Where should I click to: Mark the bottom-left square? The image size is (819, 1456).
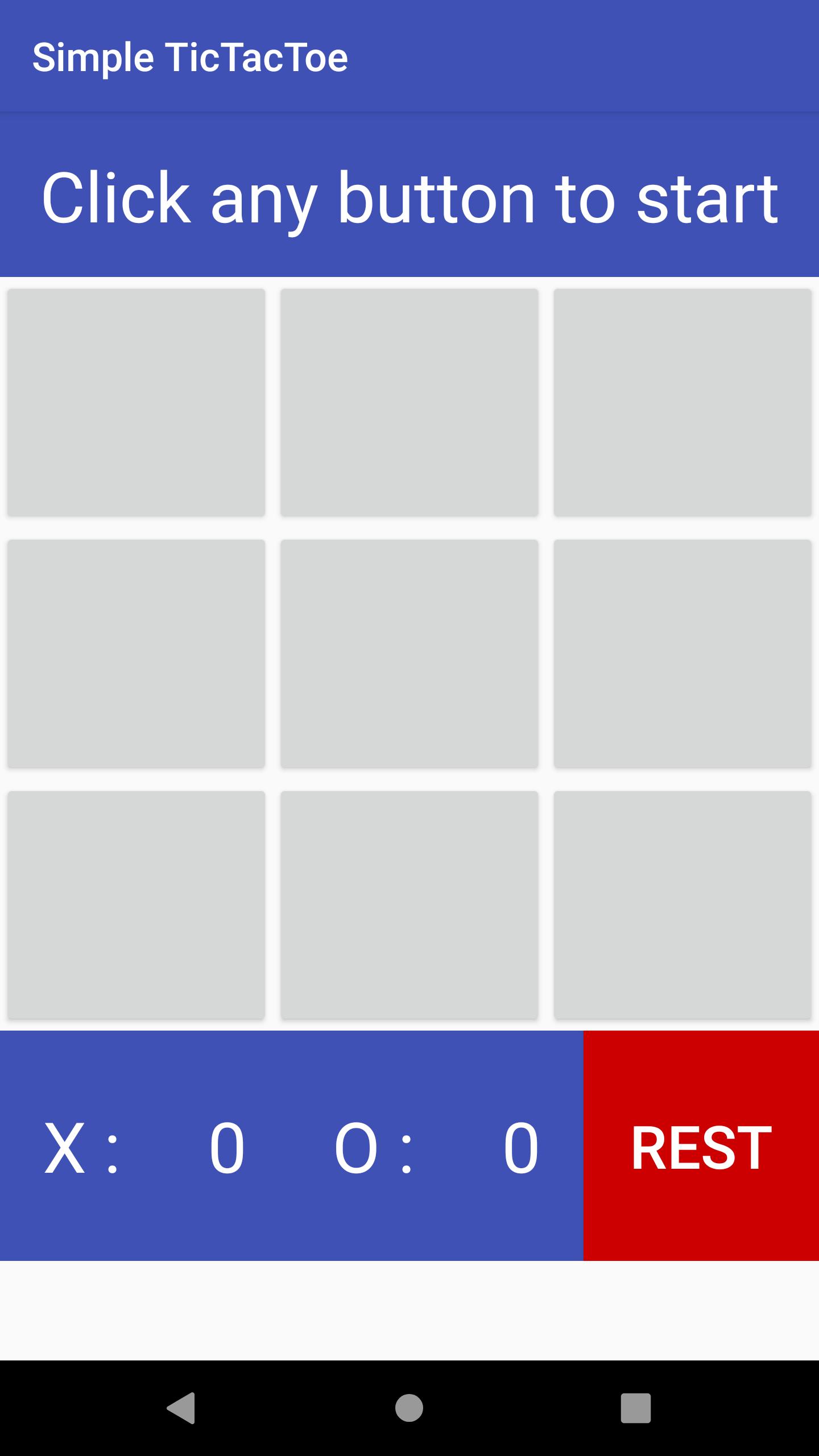click(x=136, y=904)
